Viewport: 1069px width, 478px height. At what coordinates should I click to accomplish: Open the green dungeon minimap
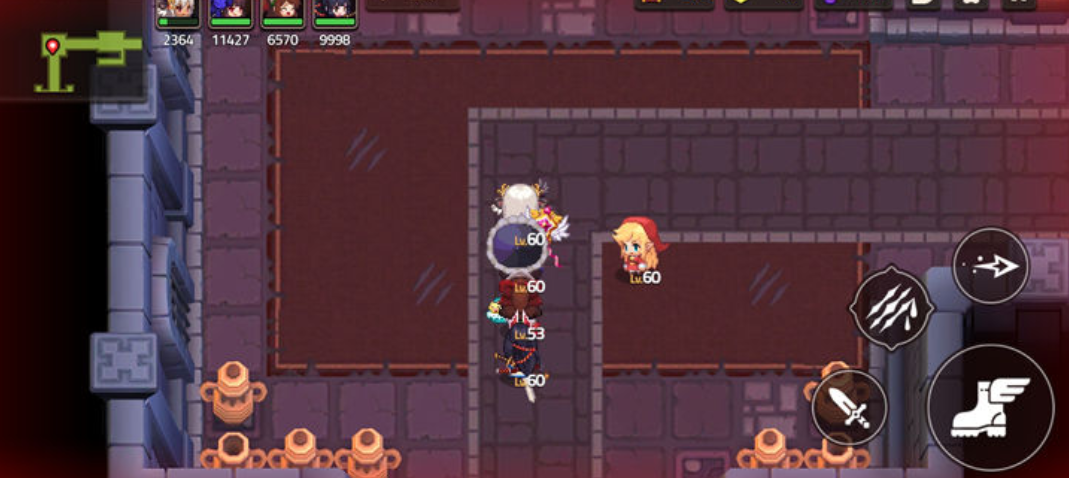pyautogui.click(x=88, y=58)
